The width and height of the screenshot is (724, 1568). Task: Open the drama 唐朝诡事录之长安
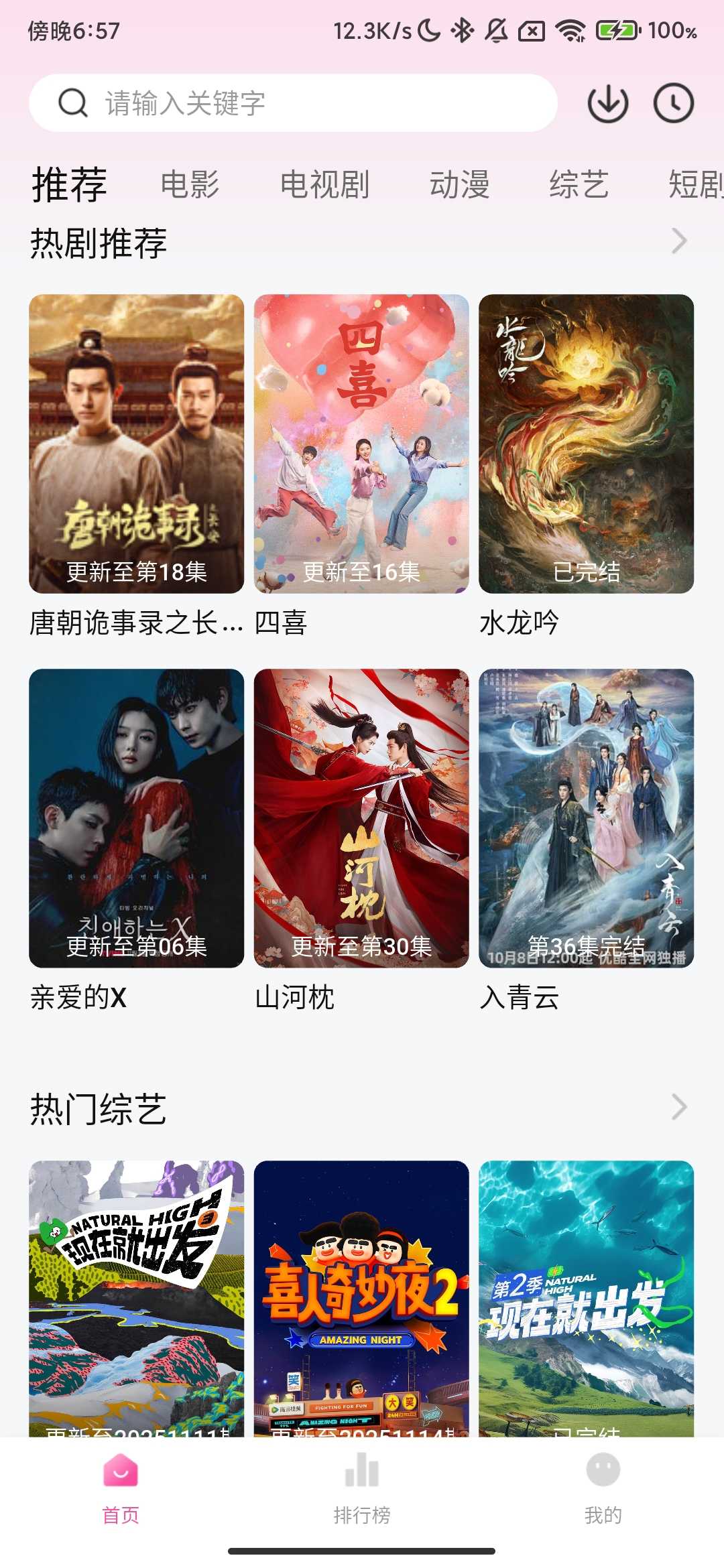tap(136, 444)
